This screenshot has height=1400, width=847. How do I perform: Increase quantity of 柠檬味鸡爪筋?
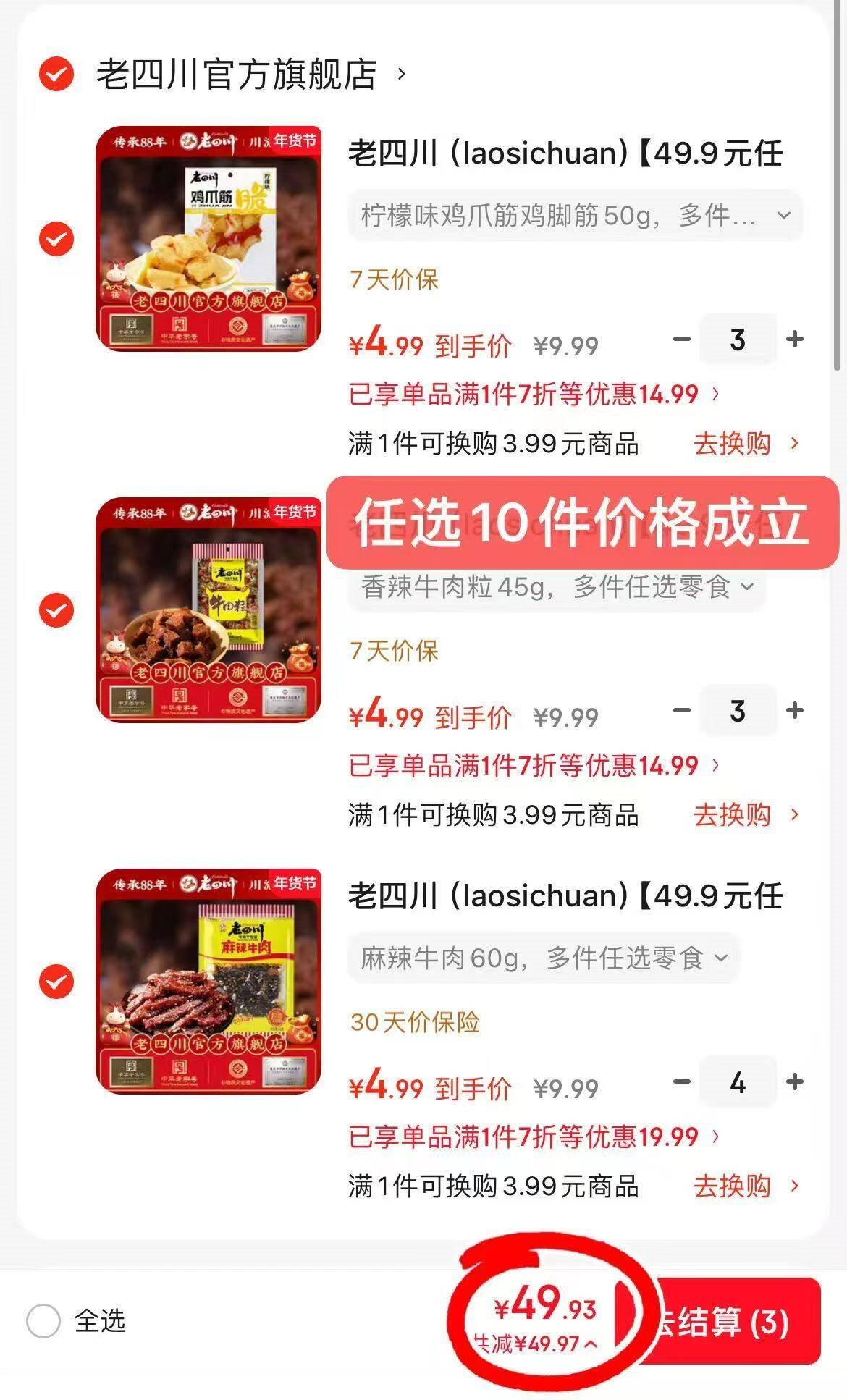click(795, 339)
